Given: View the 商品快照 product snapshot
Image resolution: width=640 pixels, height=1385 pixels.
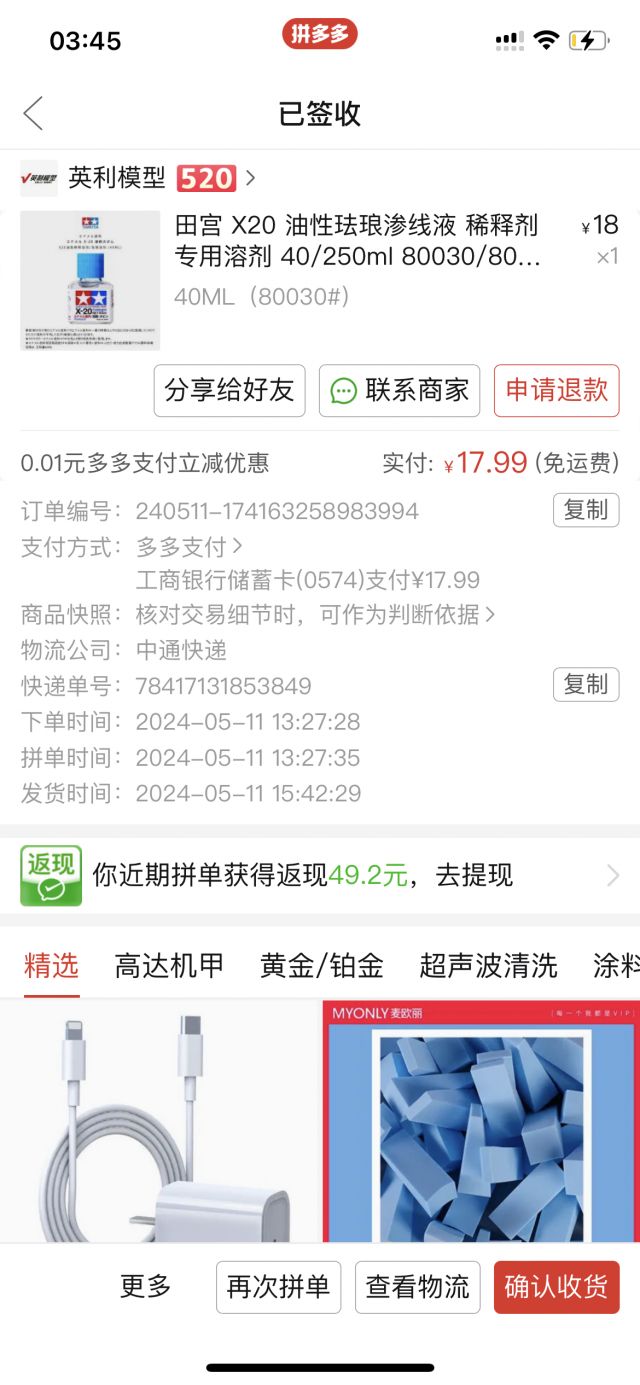Looking at the screenshot, I should click(x=315, y=615).
